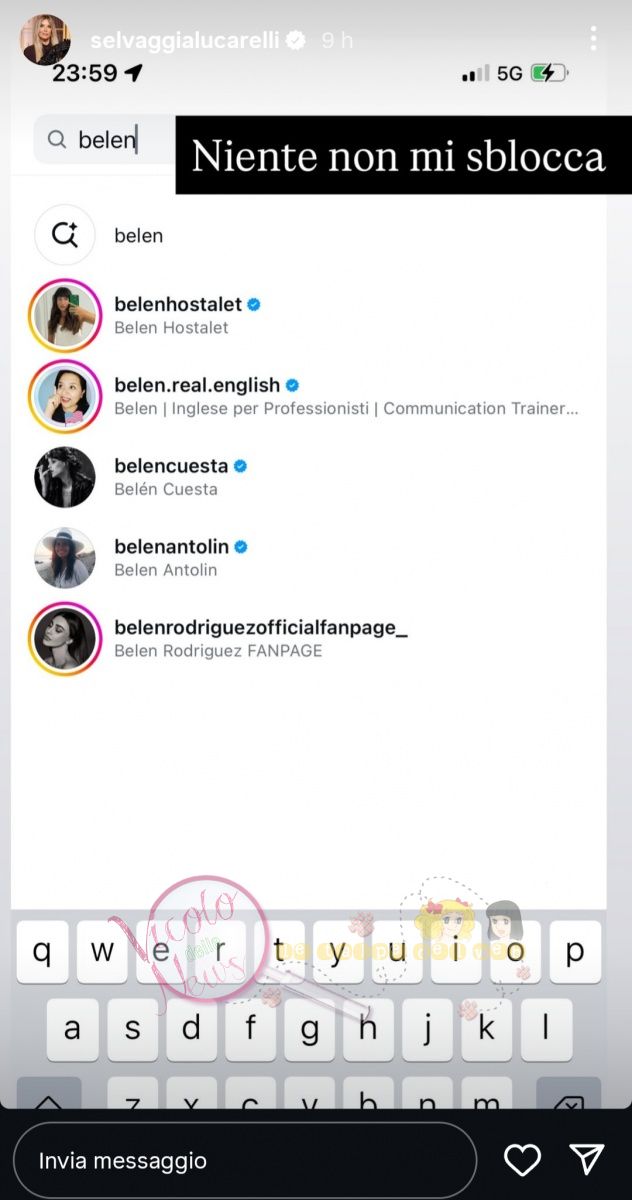Open selvaggialucarelli's profile from the story header
The width and height of the screenshot is (632, 1200).
(184, 41)
